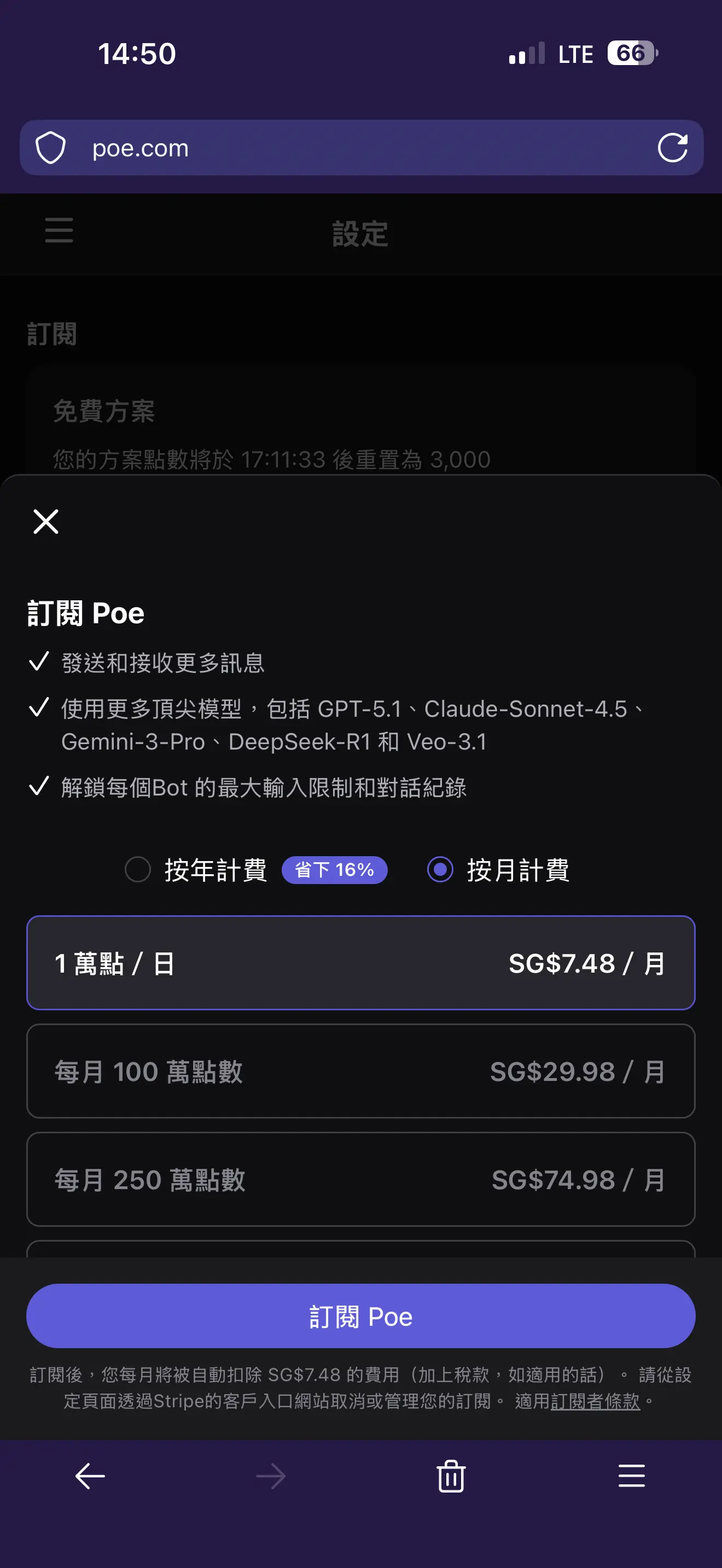The image size is (722, 1568).
Task: Open the bottom-right browser menu icon
Action: [x=632, y=1476]
